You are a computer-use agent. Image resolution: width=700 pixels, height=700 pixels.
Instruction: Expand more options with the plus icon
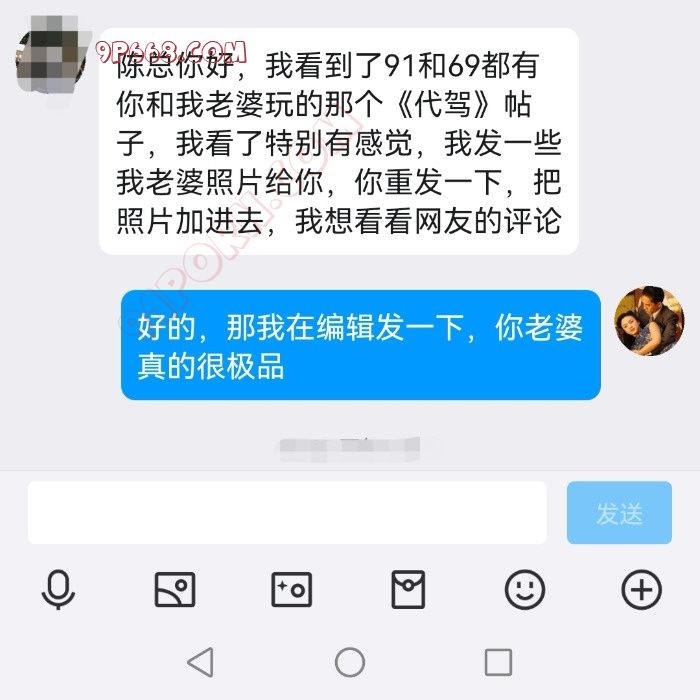642,589
